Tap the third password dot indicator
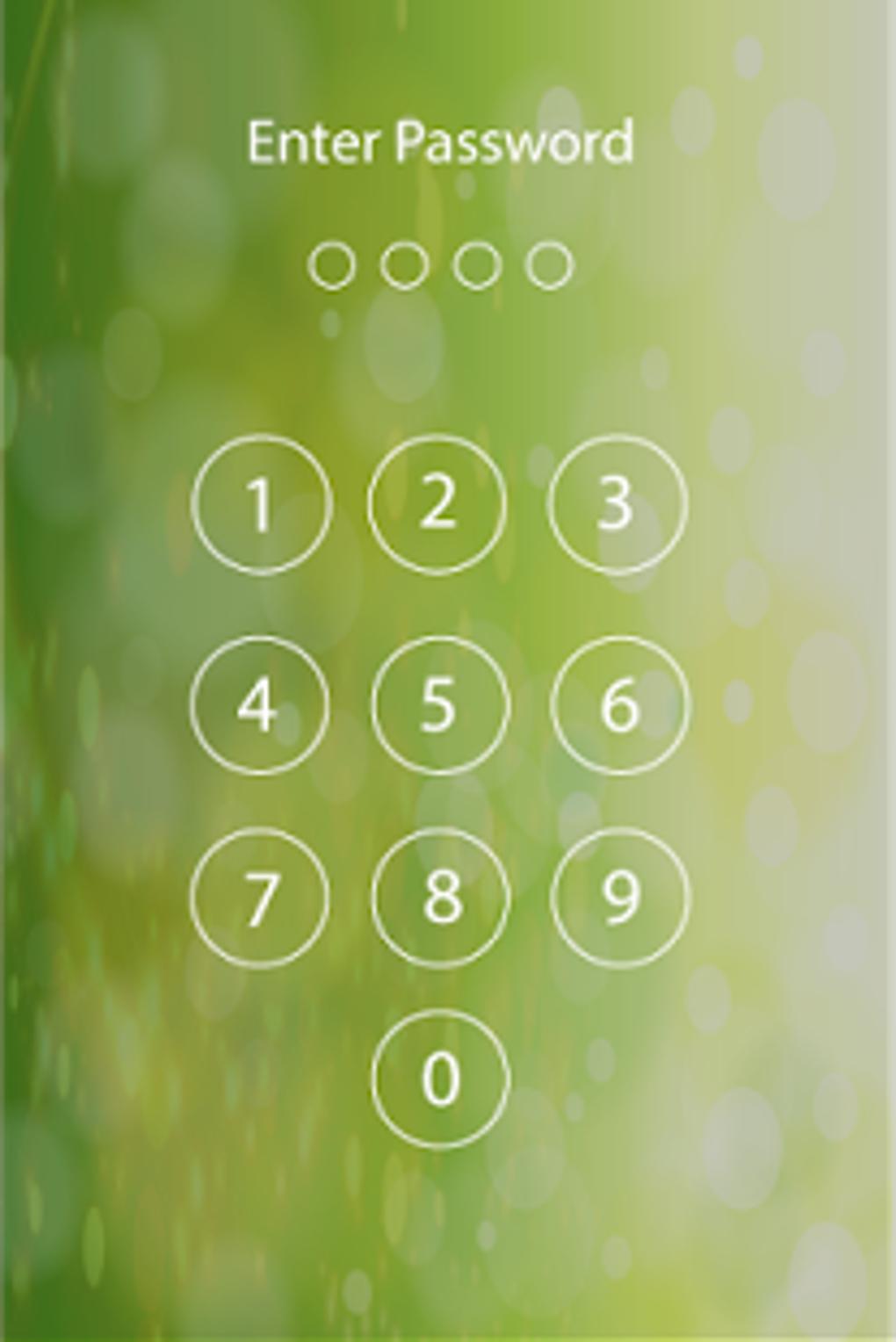This screenshot has height=1342, width=896. coord(477,265)
